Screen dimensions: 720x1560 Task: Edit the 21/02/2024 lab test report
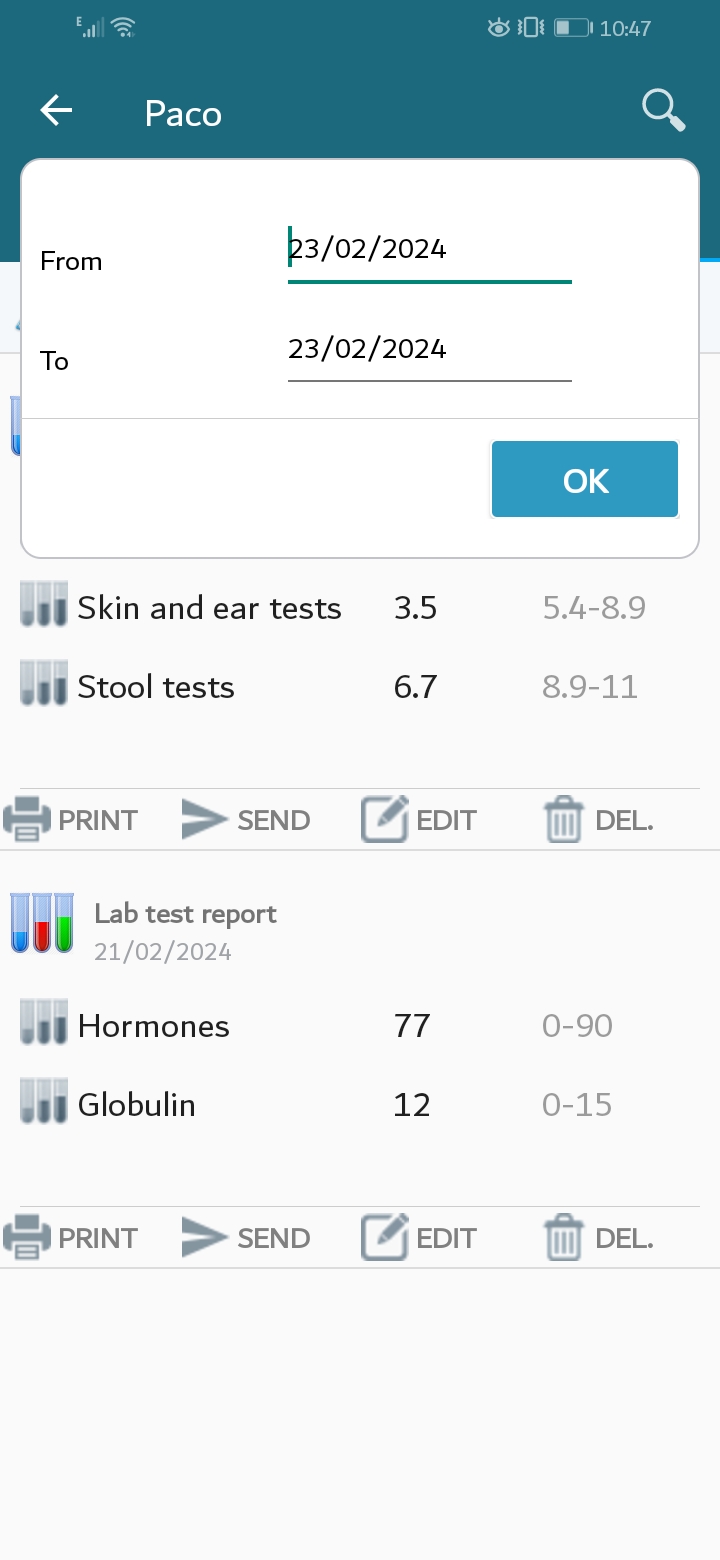(x=419, y=1238)
